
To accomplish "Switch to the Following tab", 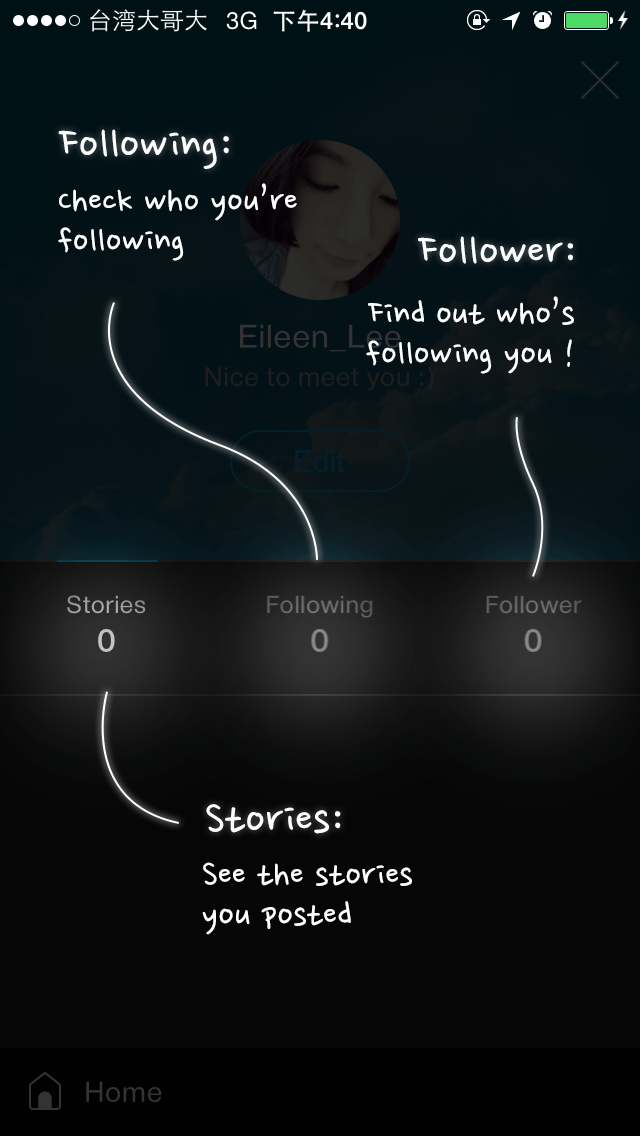I will tap(320, 624).
